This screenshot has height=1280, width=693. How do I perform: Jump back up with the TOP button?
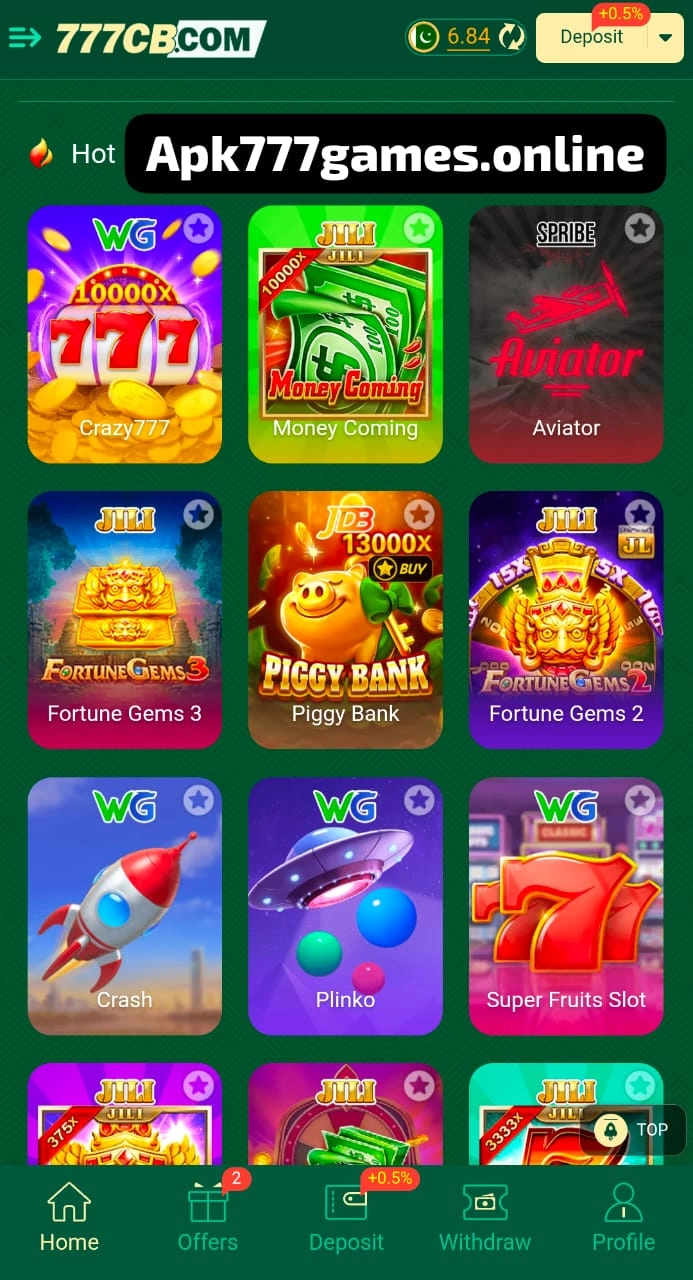[x=633, y=1130]
